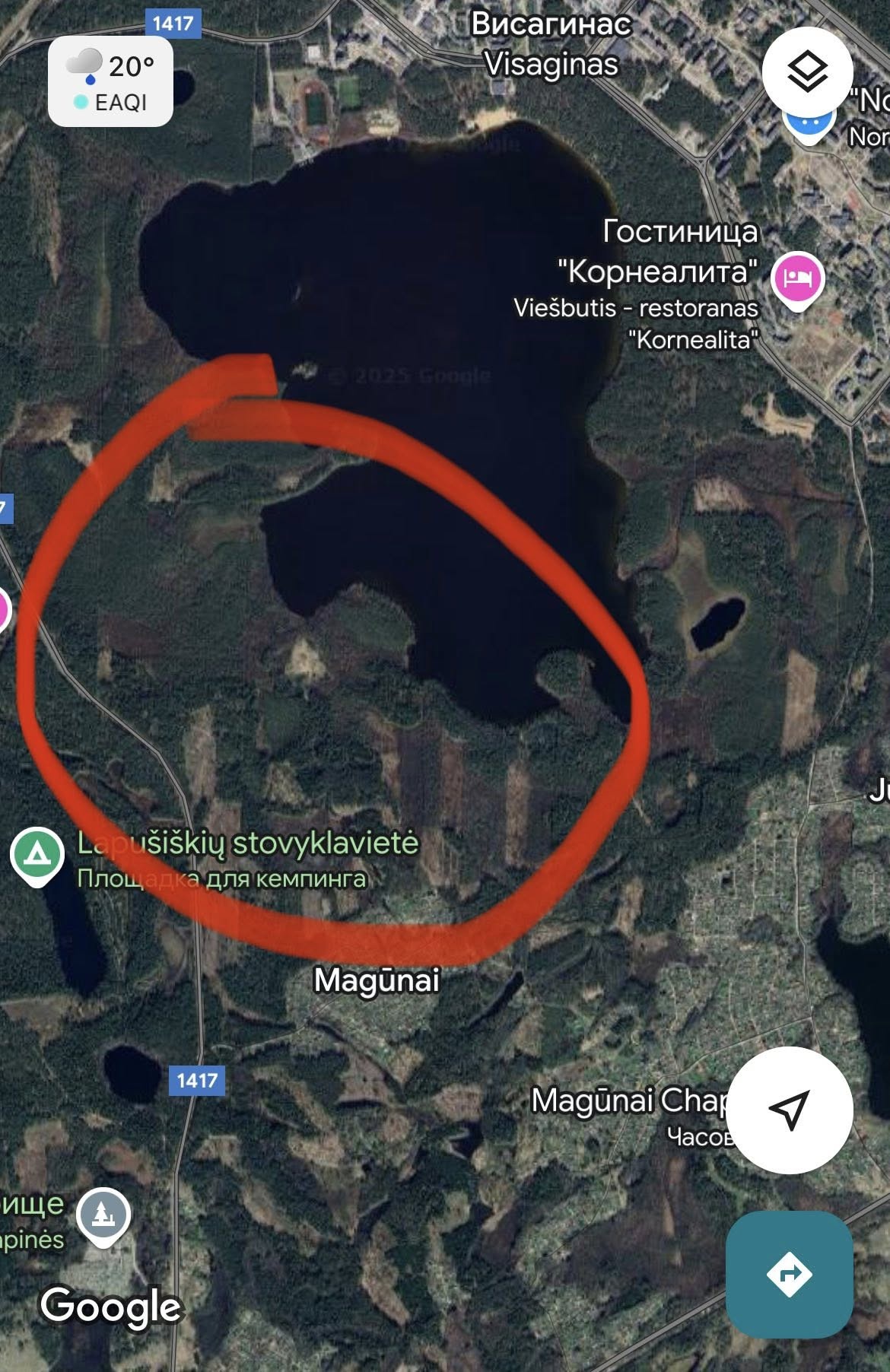
Task: Open the directions button
Action: coord(789,1274)
